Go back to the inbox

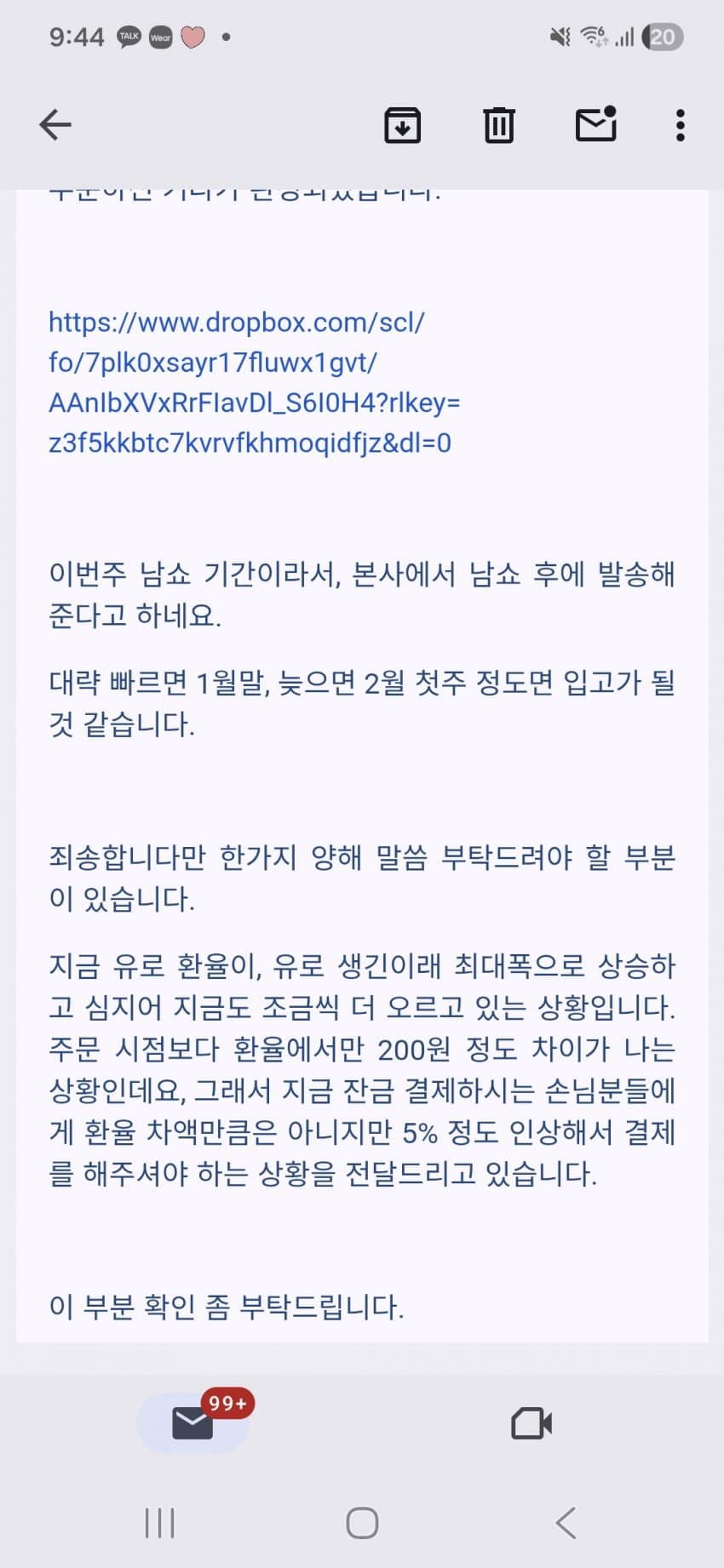55,125
